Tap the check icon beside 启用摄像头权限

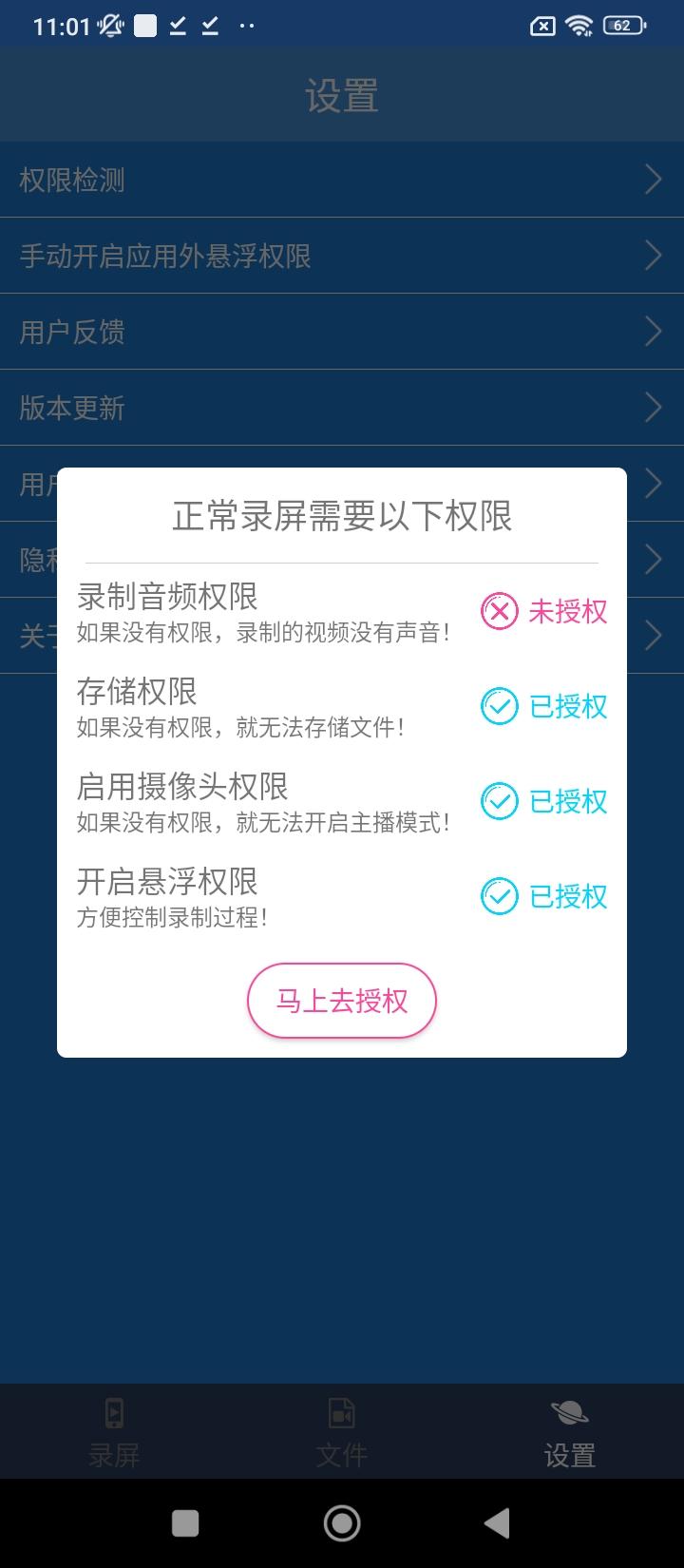pos(498,802)
